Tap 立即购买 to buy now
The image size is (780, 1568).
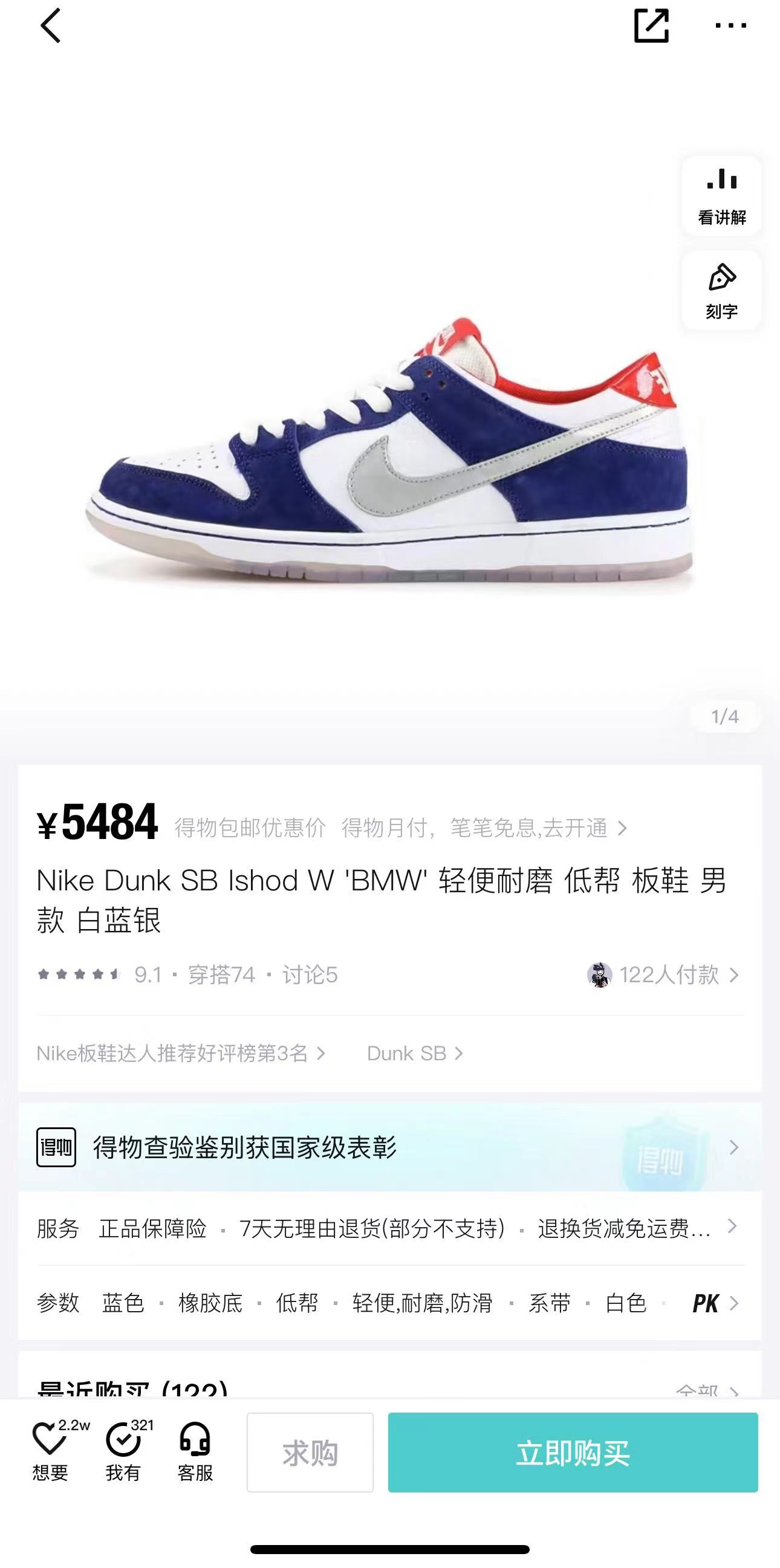tap(573, 1453)
